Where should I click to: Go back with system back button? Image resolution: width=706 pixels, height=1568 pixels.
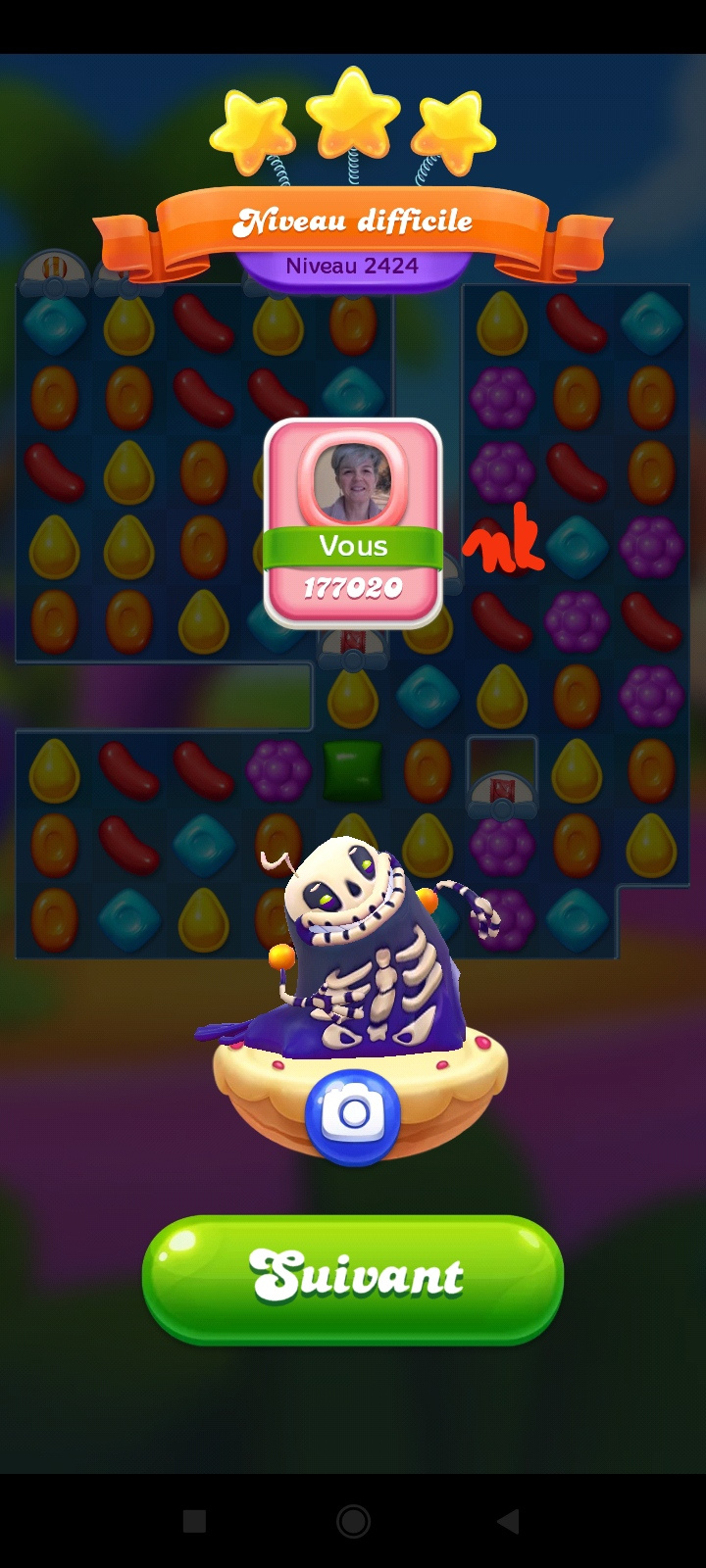tap(508, 1521)
